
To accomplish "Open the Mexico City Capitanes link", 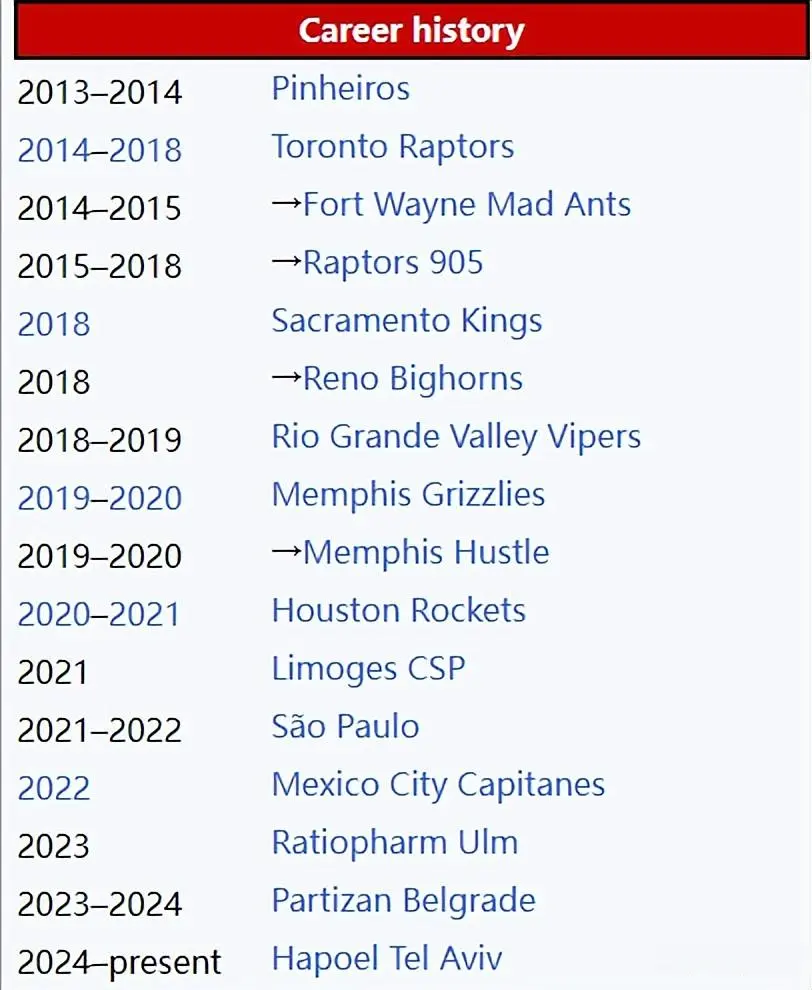I will [438, 784].
